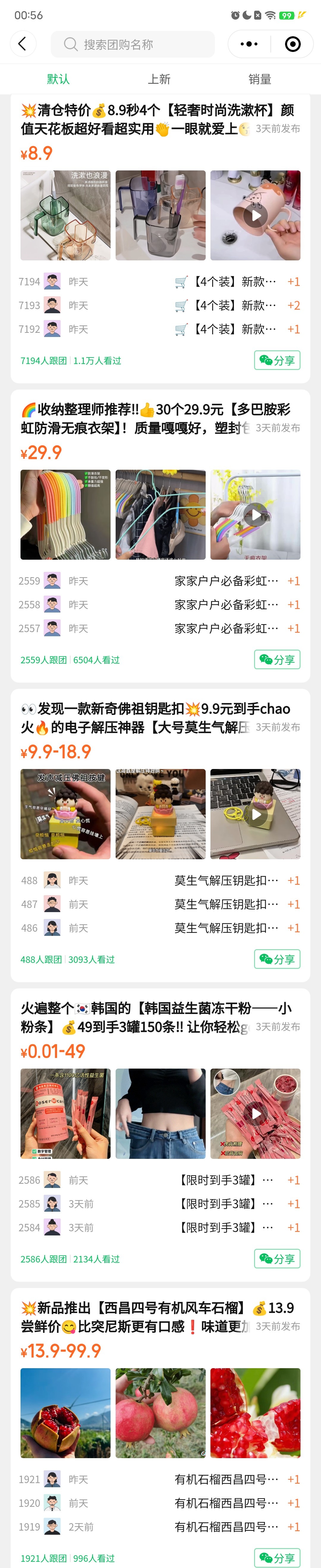The height and width of the screenshot is (1568, 321).
Task: Play the rainbow hanger video
Action: pyautogui.click(x=255, y=515)
